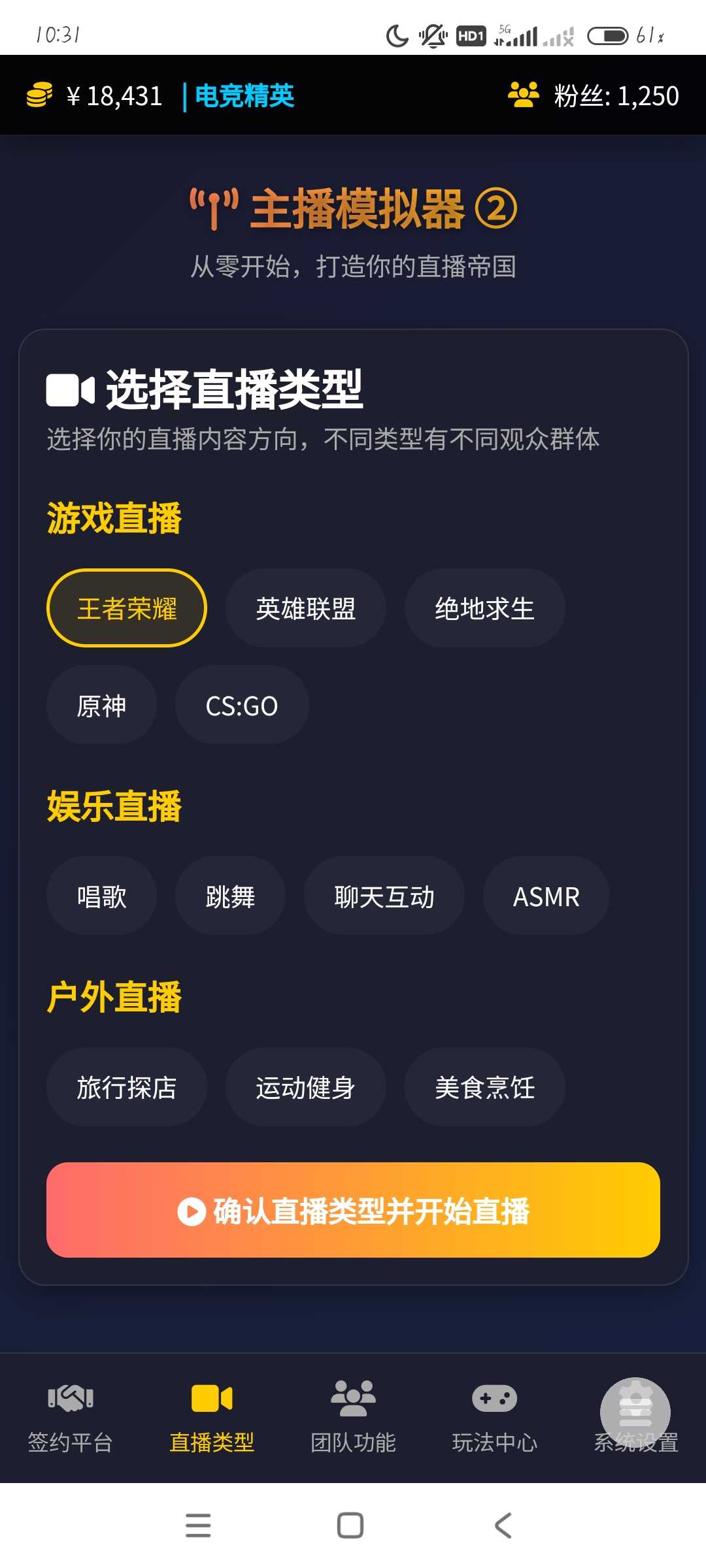Go to the 团队功能 tab
The image size is (706, 1568).
pos(353,1416)
